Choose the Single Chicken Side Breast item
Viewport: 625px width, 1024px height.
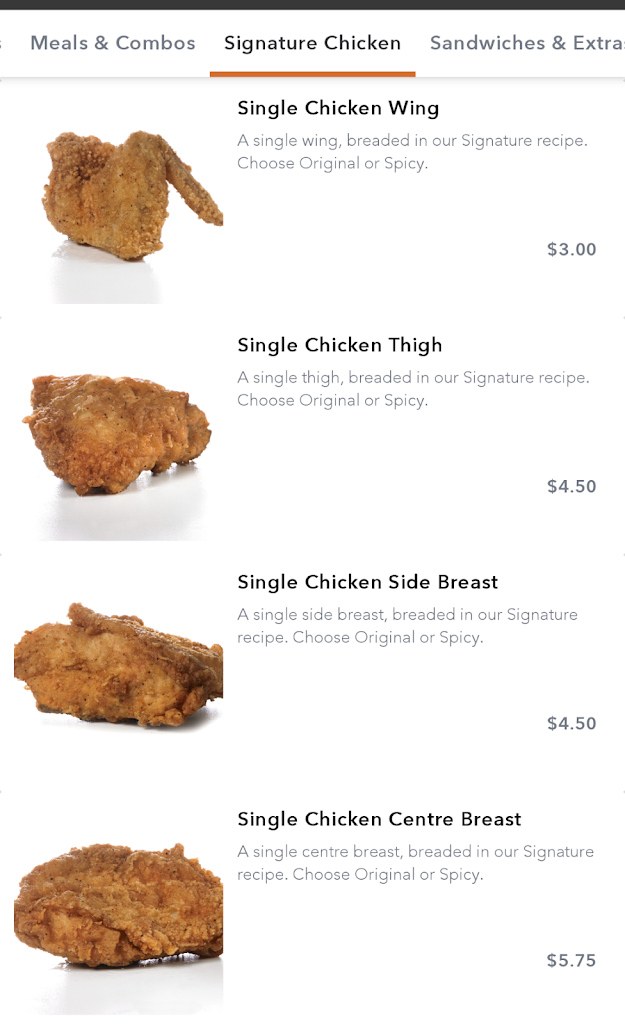tap(367, 582)
